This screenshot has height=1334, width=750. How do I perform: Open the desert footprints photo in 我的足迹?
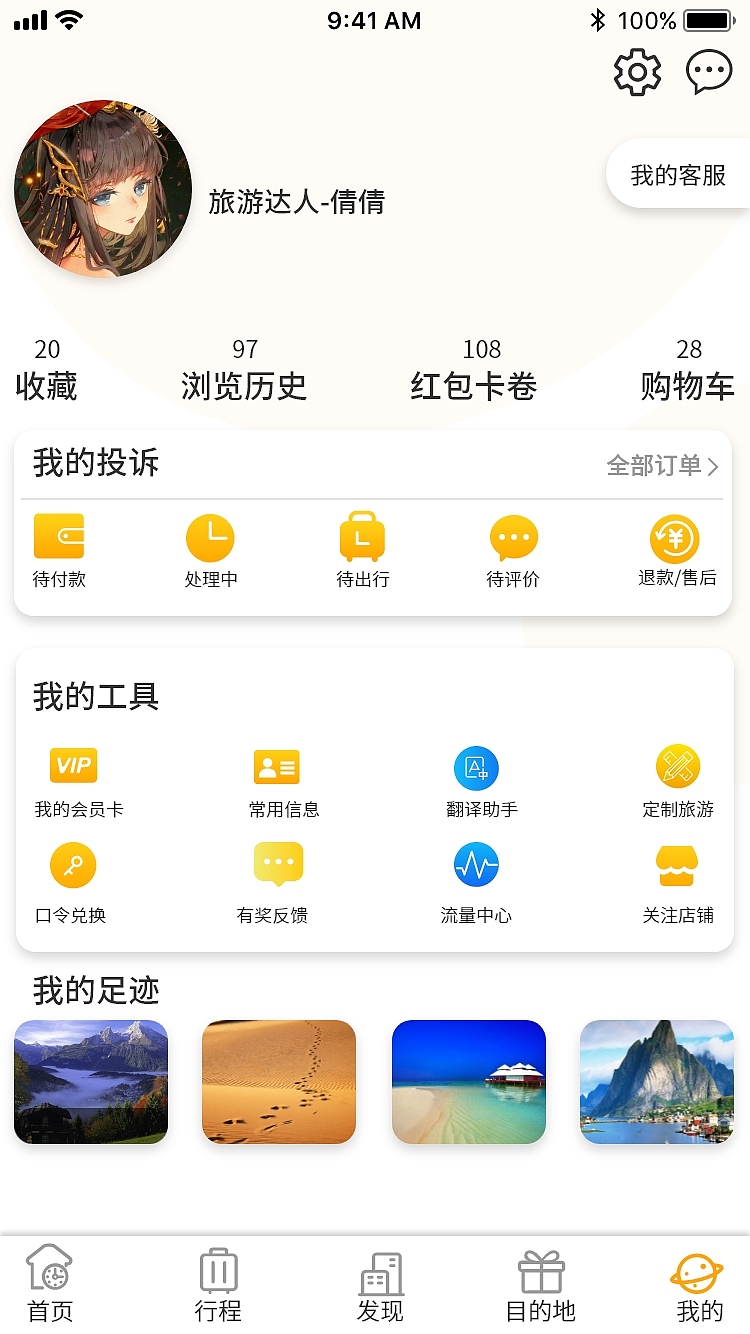click(x=278, y=1080)
